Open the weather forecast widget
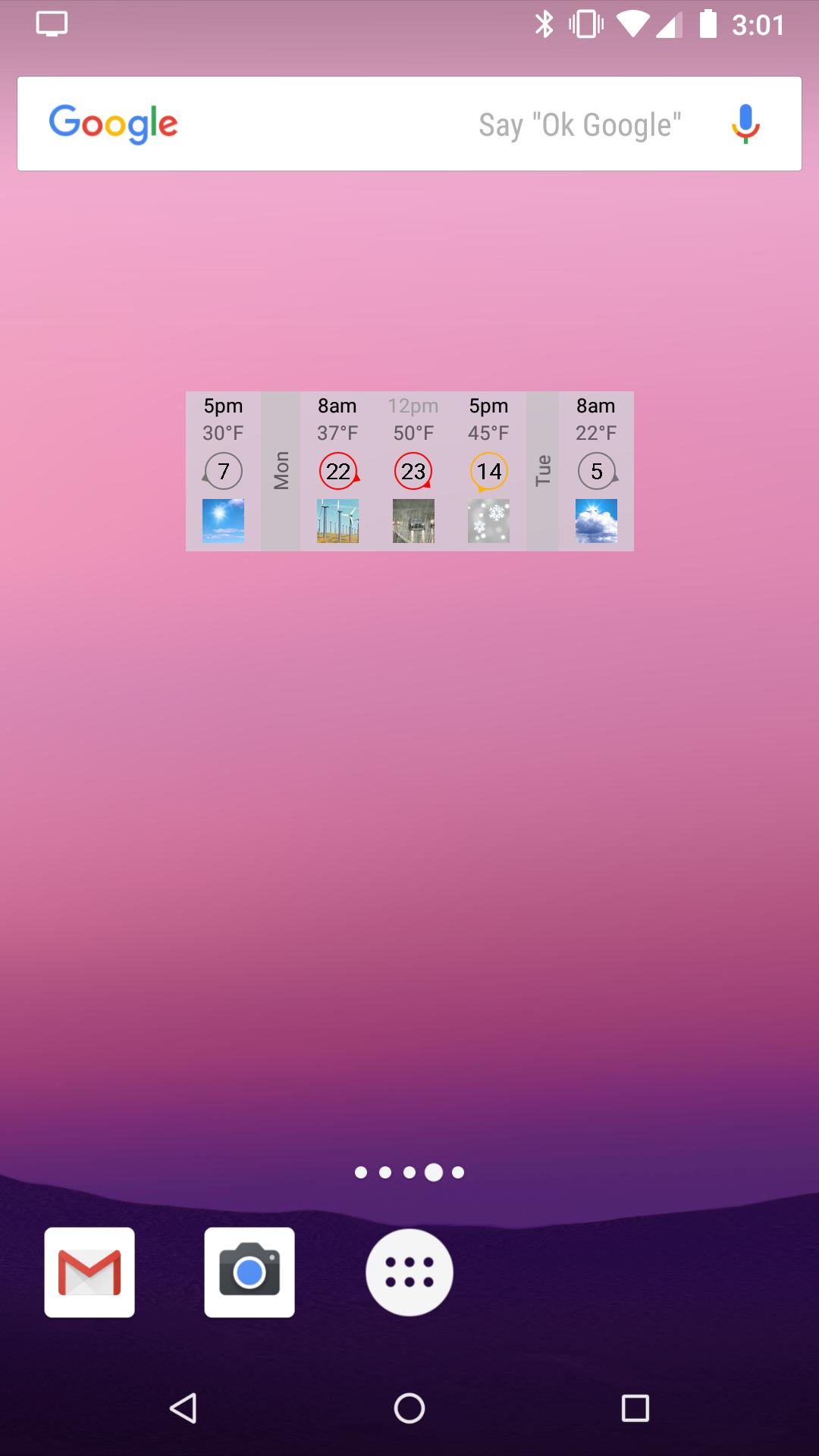Image resolution: width=819 pixels, height=1456 pixels. pos(409,471)
